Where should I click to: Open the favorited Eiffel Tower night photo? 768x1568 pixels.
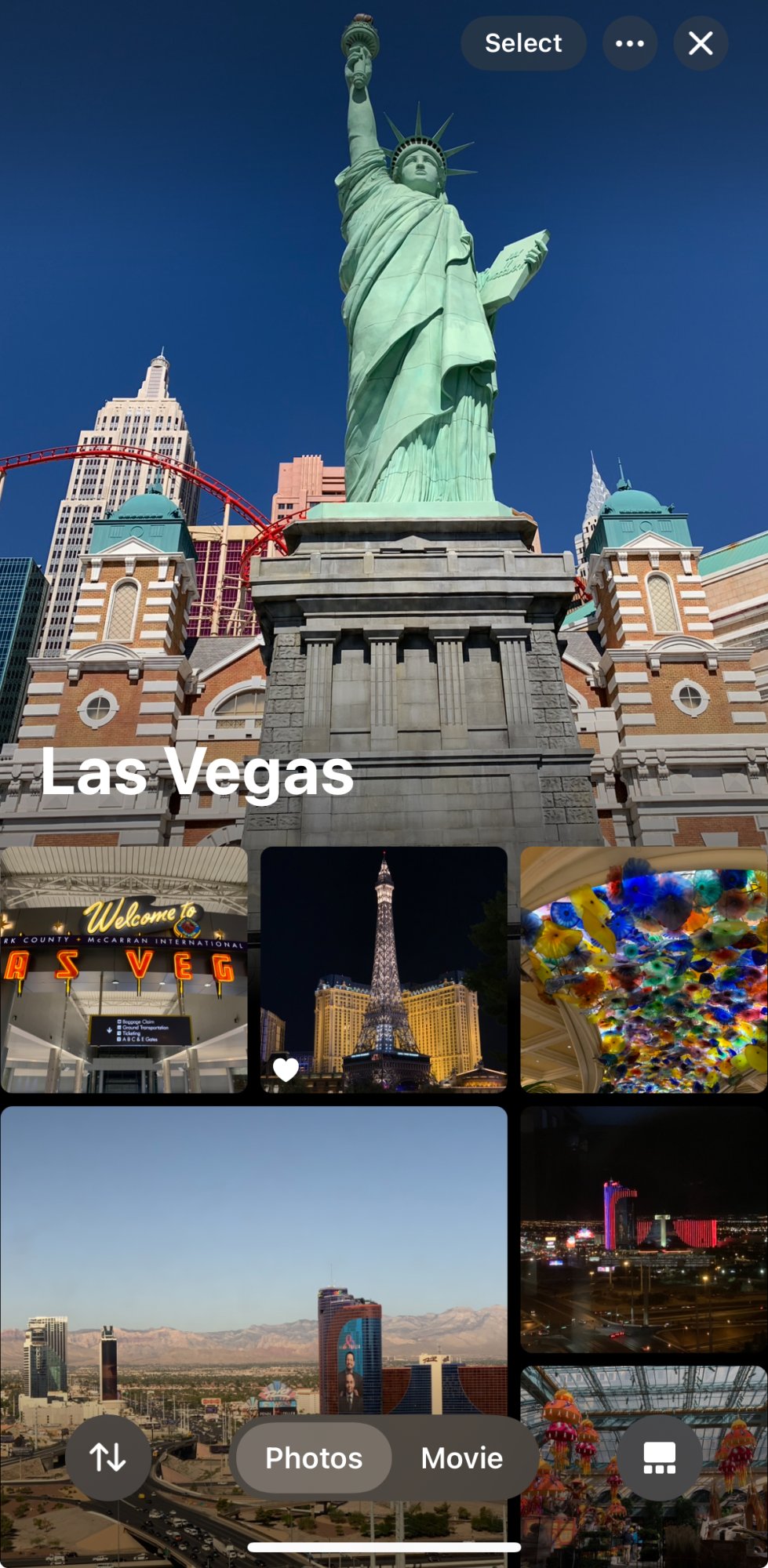(x=384, y=970)
